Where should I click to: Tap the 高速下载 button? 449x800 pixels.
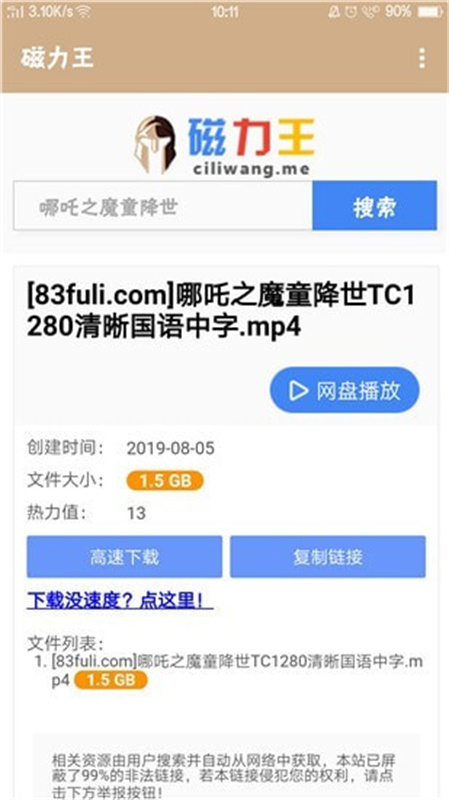coord(124,557)
